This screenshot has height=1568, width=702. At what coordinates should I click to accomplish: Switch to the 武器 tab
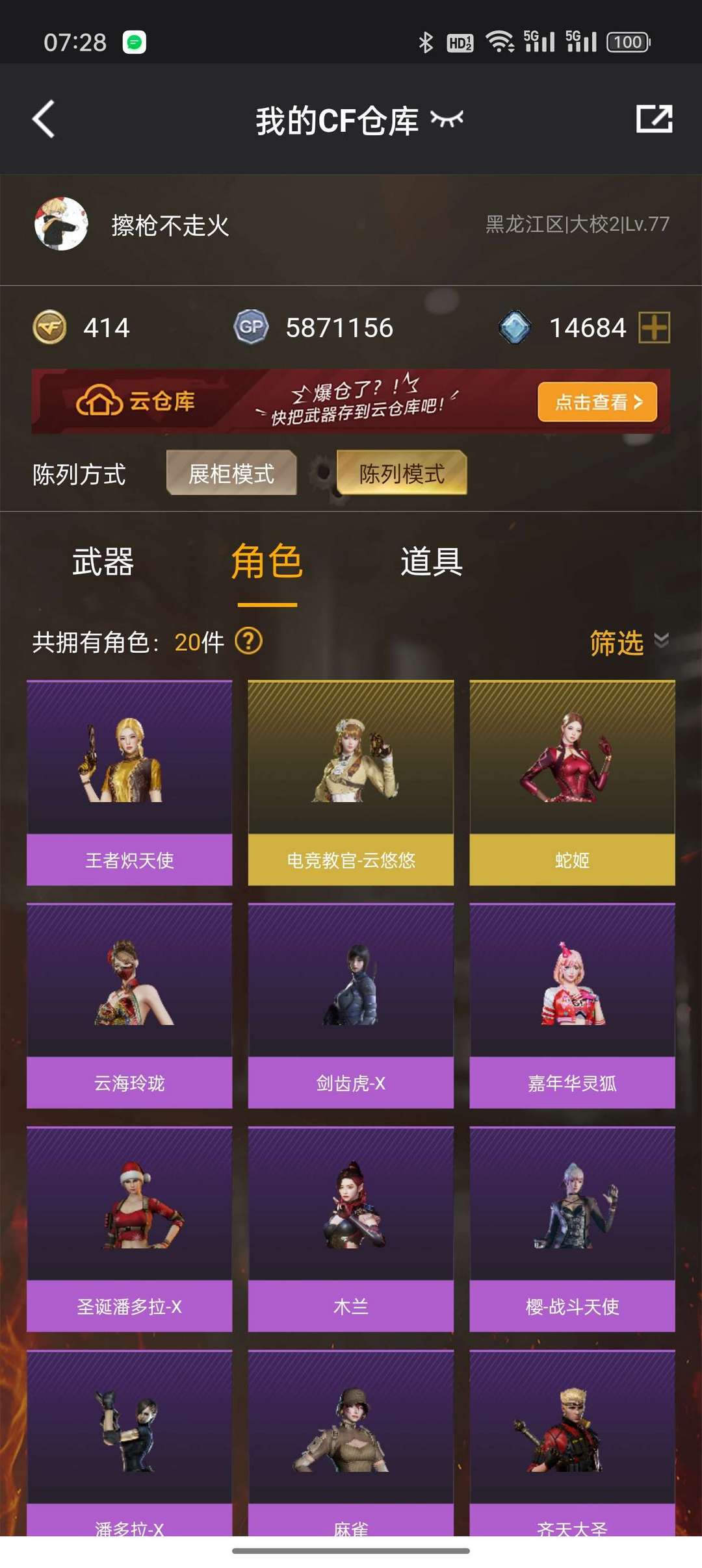[103, 562]
